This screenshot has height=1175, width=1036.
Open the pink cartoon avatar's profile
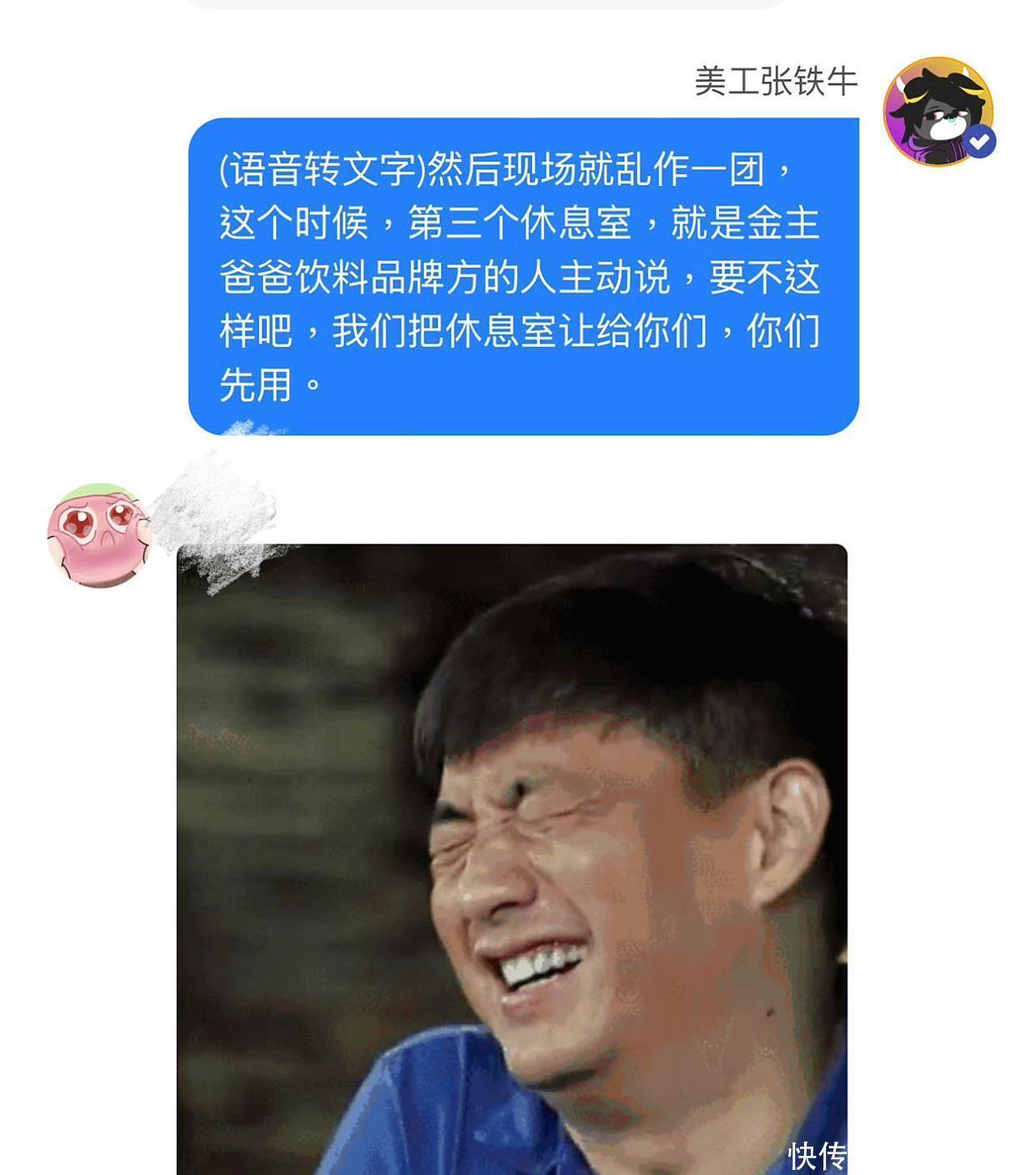99,534
